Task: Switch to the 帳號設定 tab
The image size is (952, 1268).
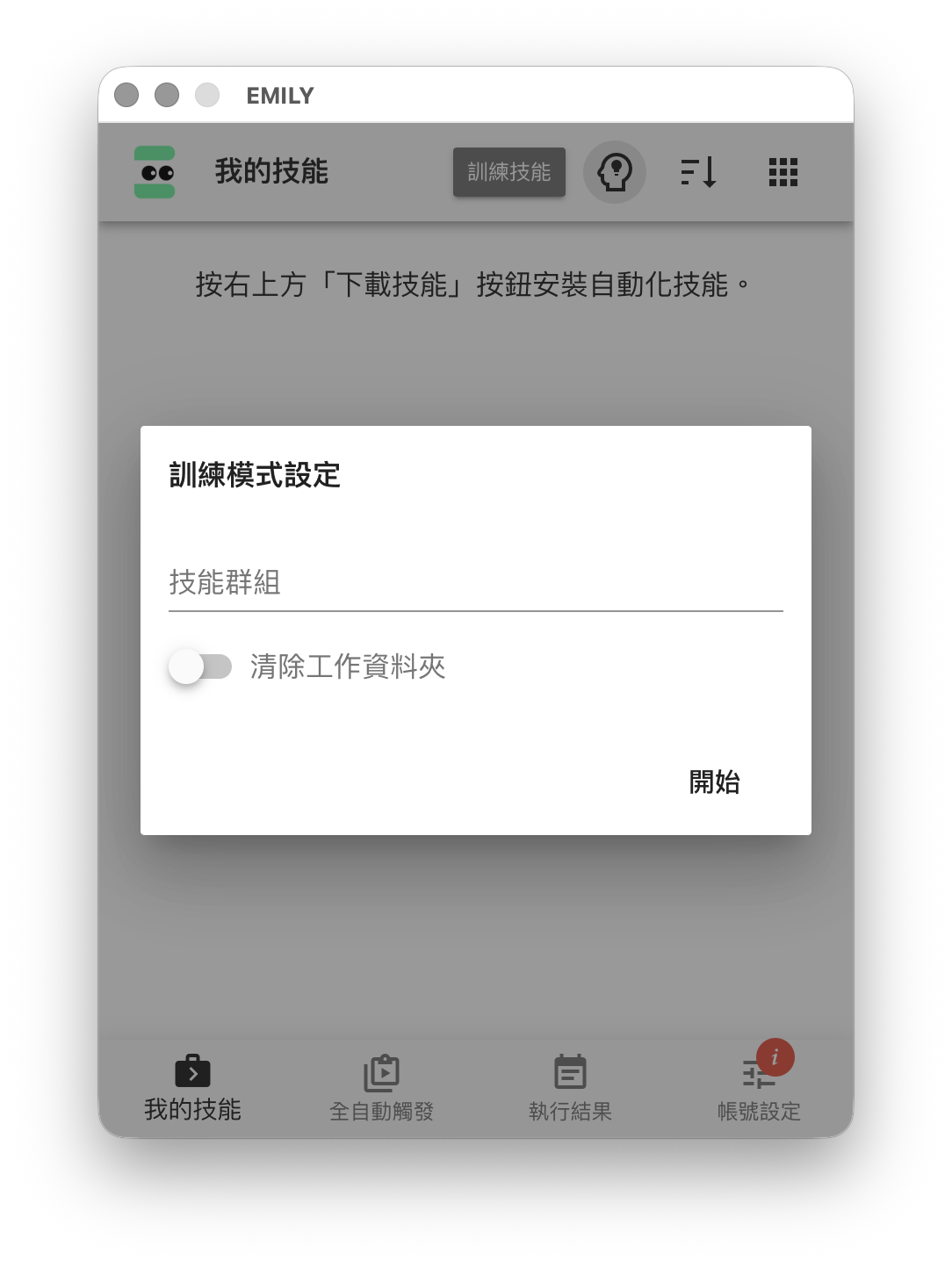Action: (759, 1089)
